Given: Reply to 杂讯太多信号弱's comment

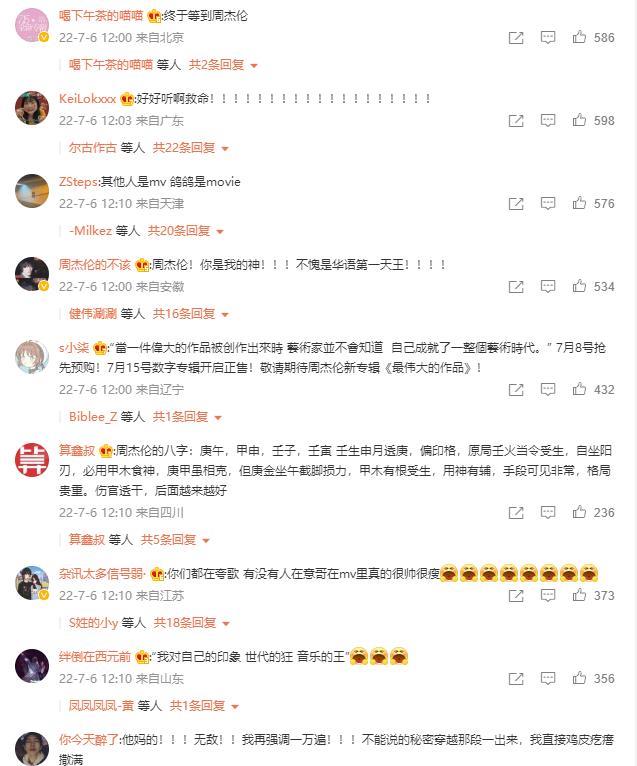Looking at the screenshot, I should 548,596.
